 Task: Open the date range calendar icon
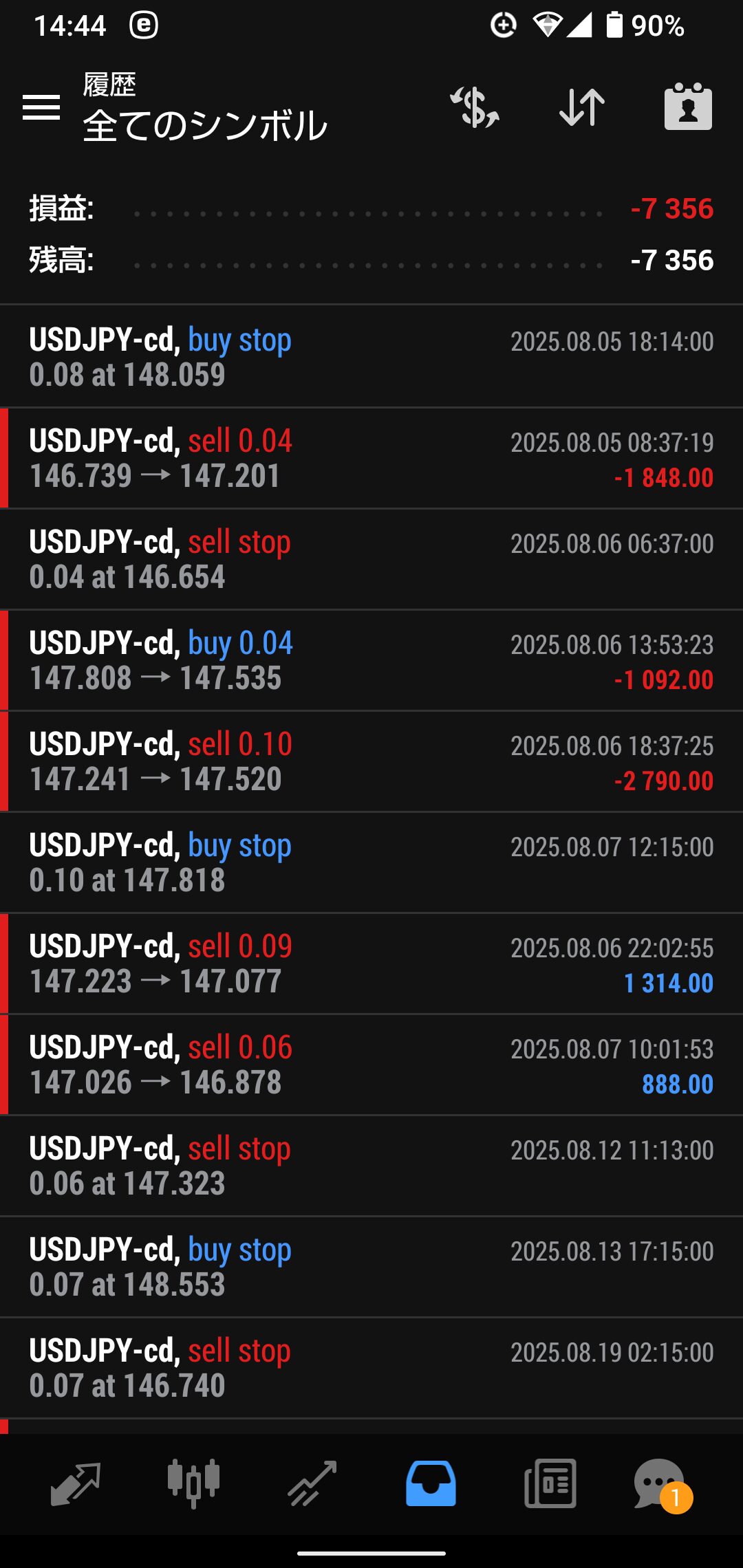[x=688, y=107]
